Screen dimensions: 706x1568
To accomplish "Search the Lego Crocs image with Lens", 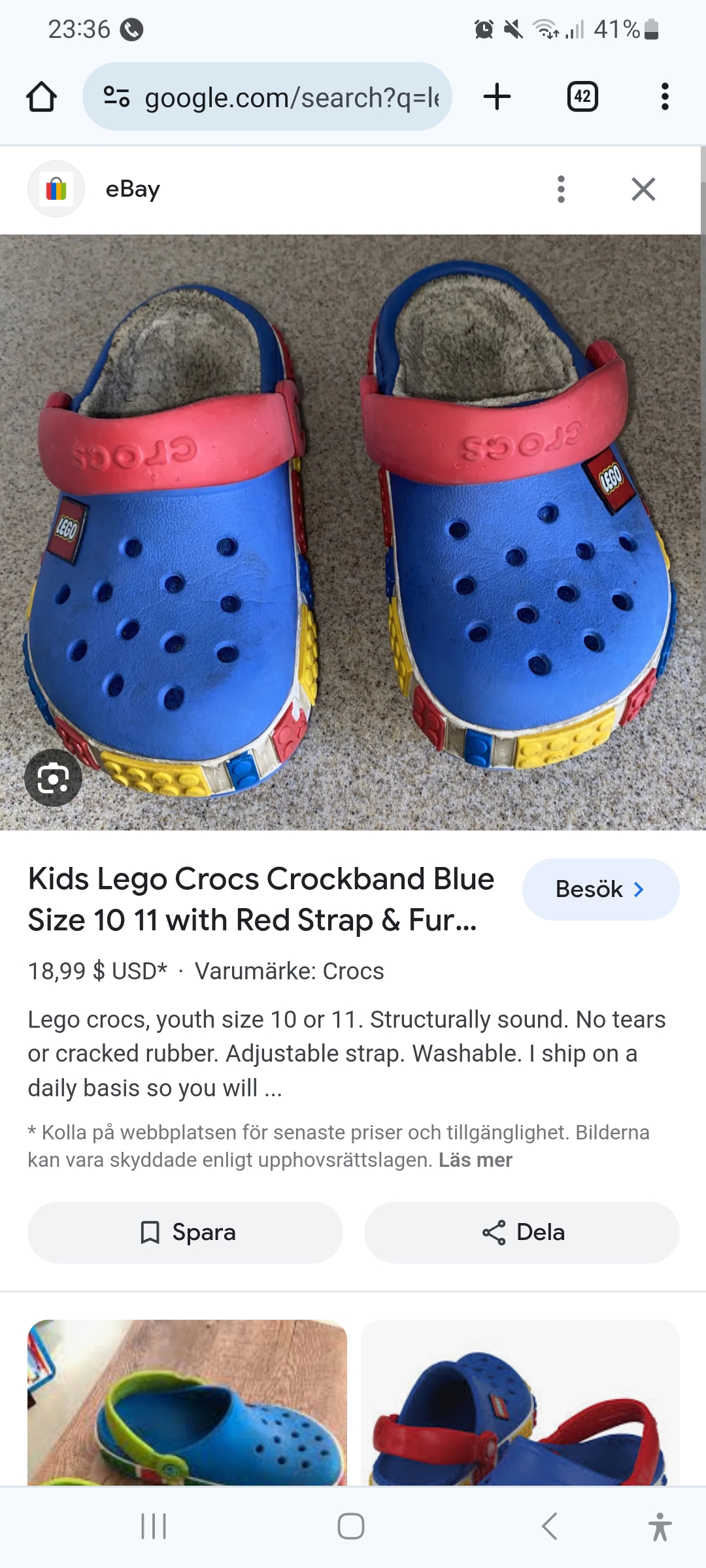I will click(53, 778).
